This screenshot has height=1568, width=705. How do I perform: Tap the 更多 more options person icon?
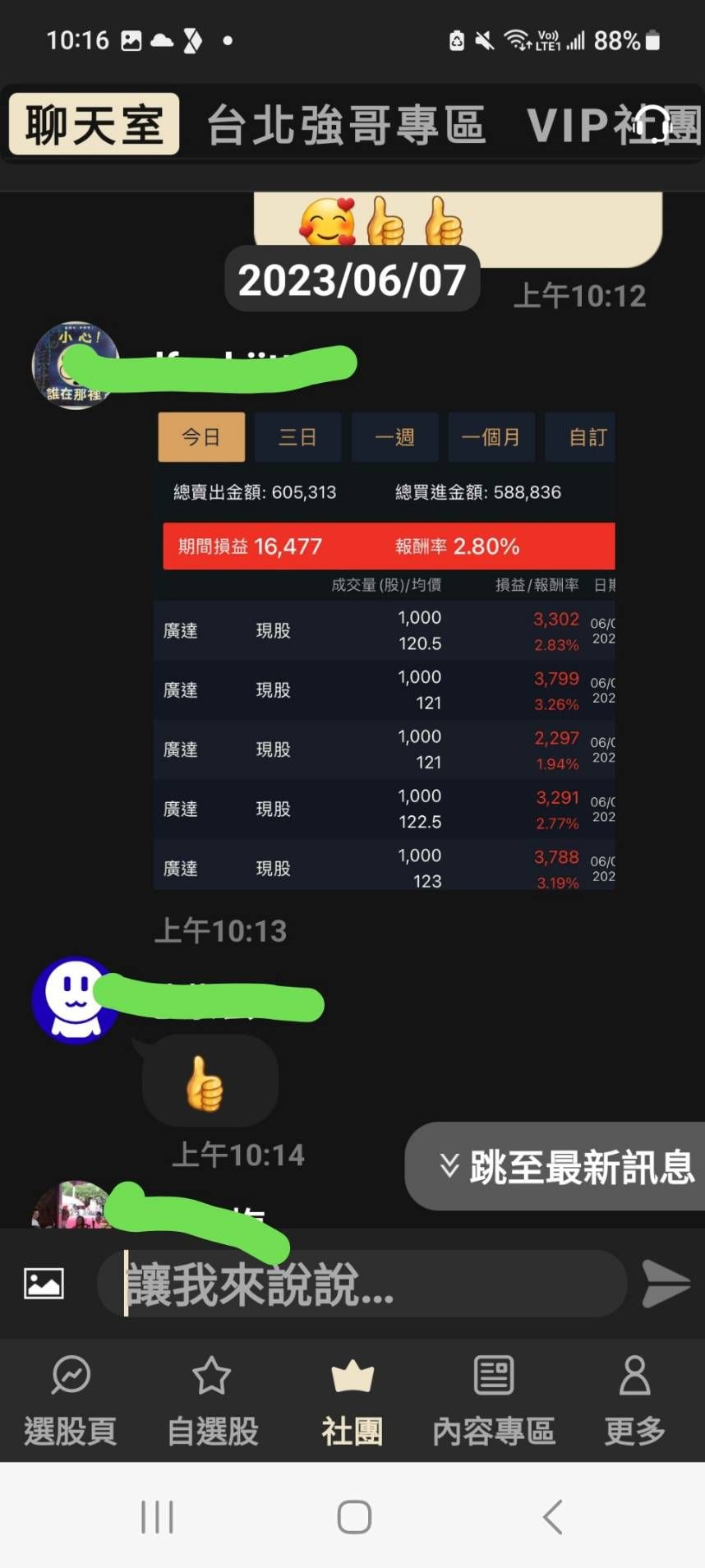point(633,1374)
